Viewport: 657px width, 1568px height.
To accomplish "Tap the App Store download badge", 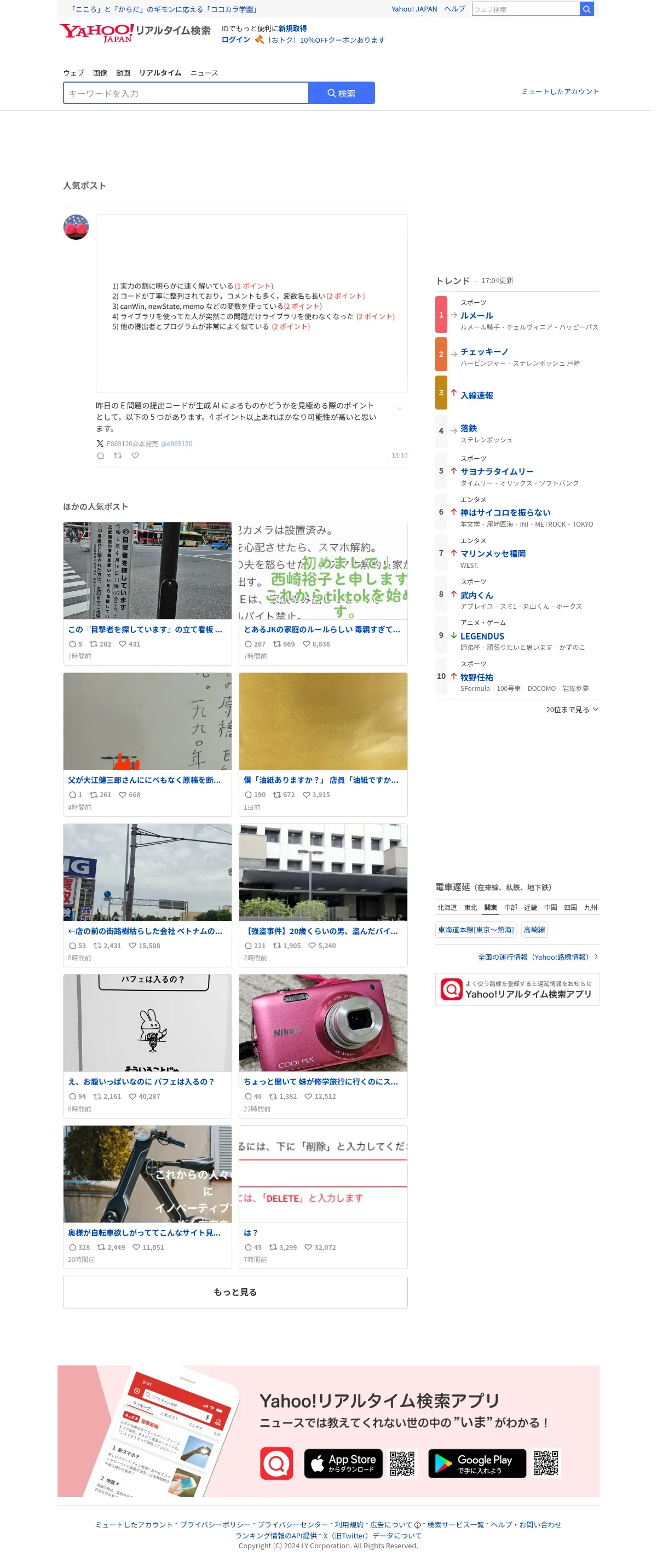I will click(x=343, y=1463).
